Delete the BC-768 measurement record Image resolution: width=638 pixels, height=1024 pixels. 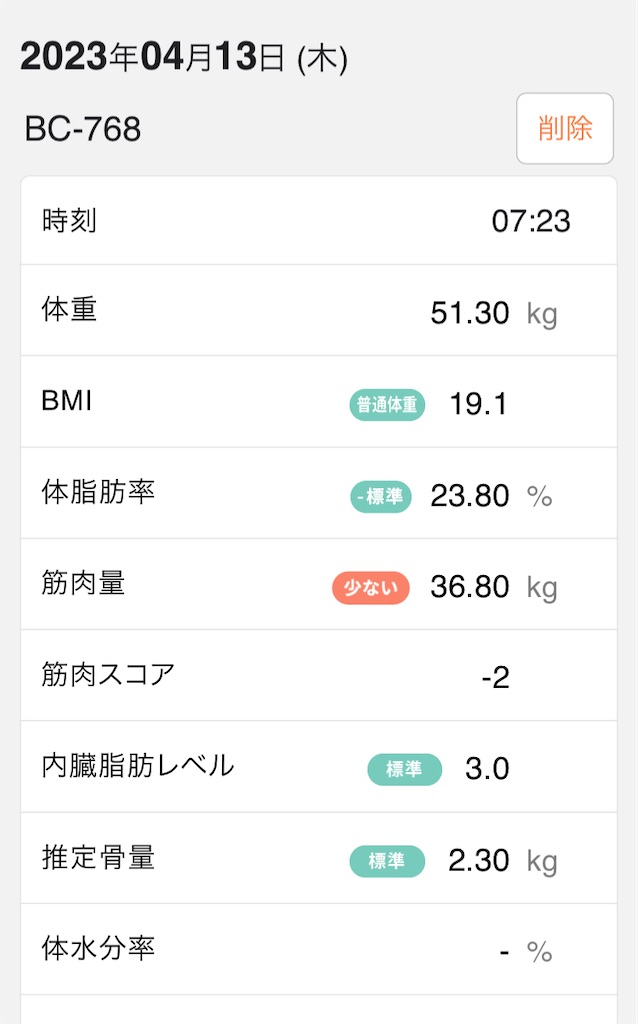pyautogui.click(x=565, y=129)
